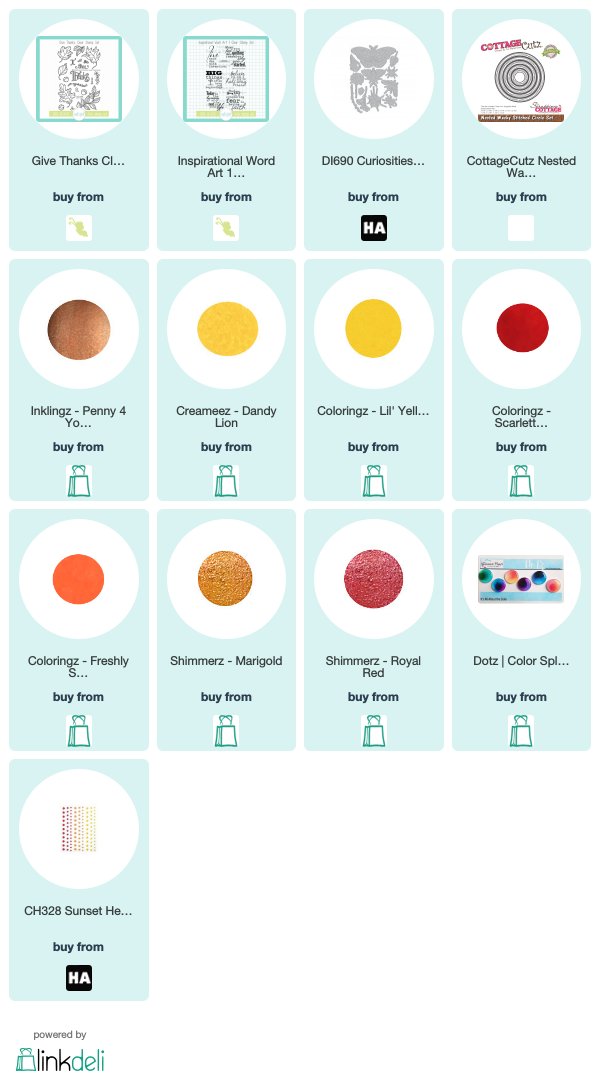
Task: Open the Coloringz Freshly S product
Action: click(79, 579)
